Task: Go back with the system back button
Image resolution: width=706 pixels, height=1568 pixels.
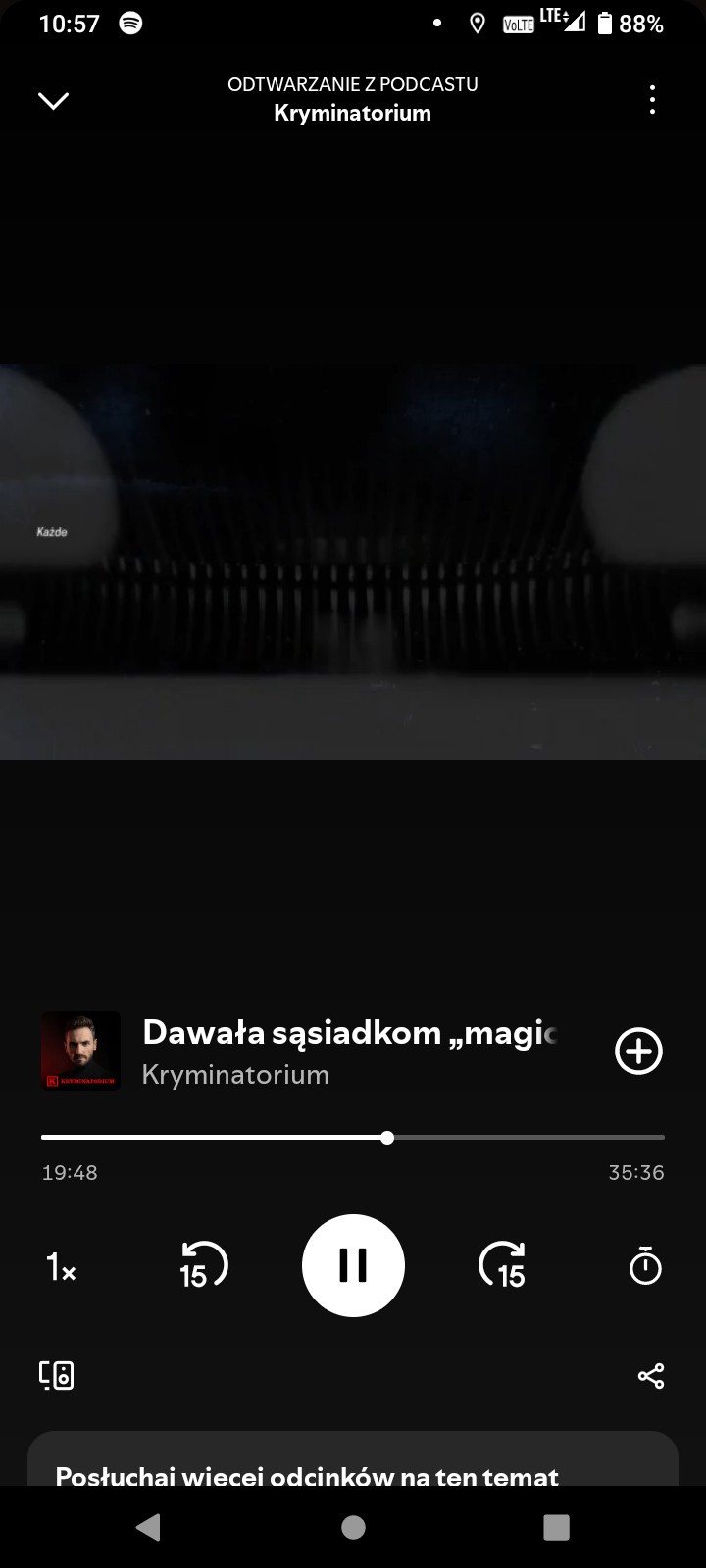Action: pyautogui.click(x=149, y=1527)
